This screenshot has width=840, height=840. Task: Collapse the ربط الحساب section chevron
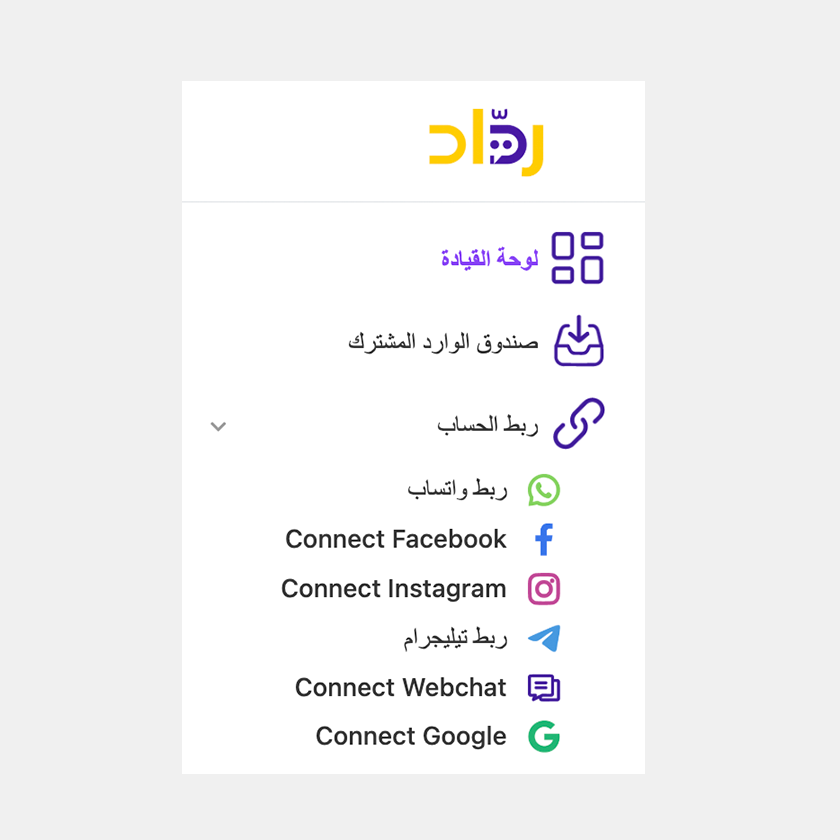point(218,427)
